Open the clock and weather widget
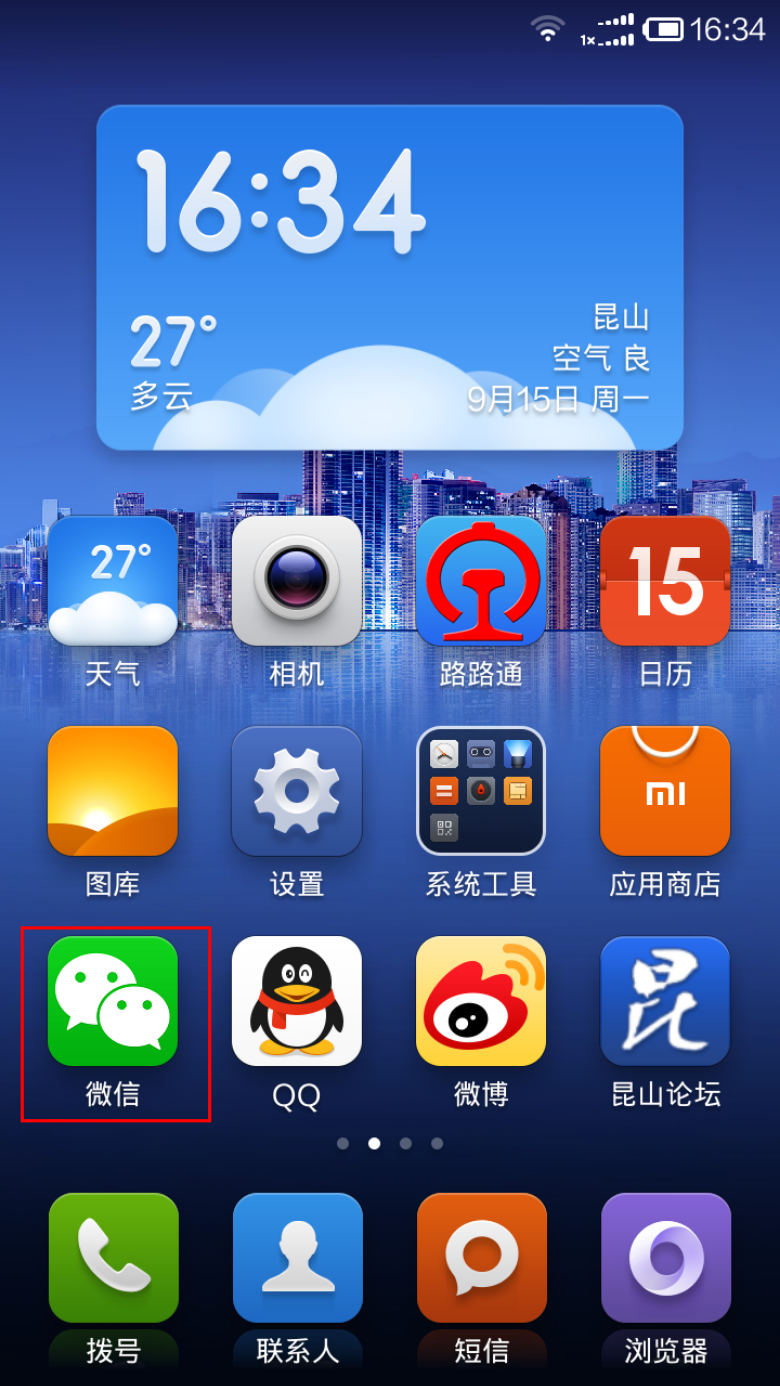This screenshot has width=780, height=1386. point(390,277)
